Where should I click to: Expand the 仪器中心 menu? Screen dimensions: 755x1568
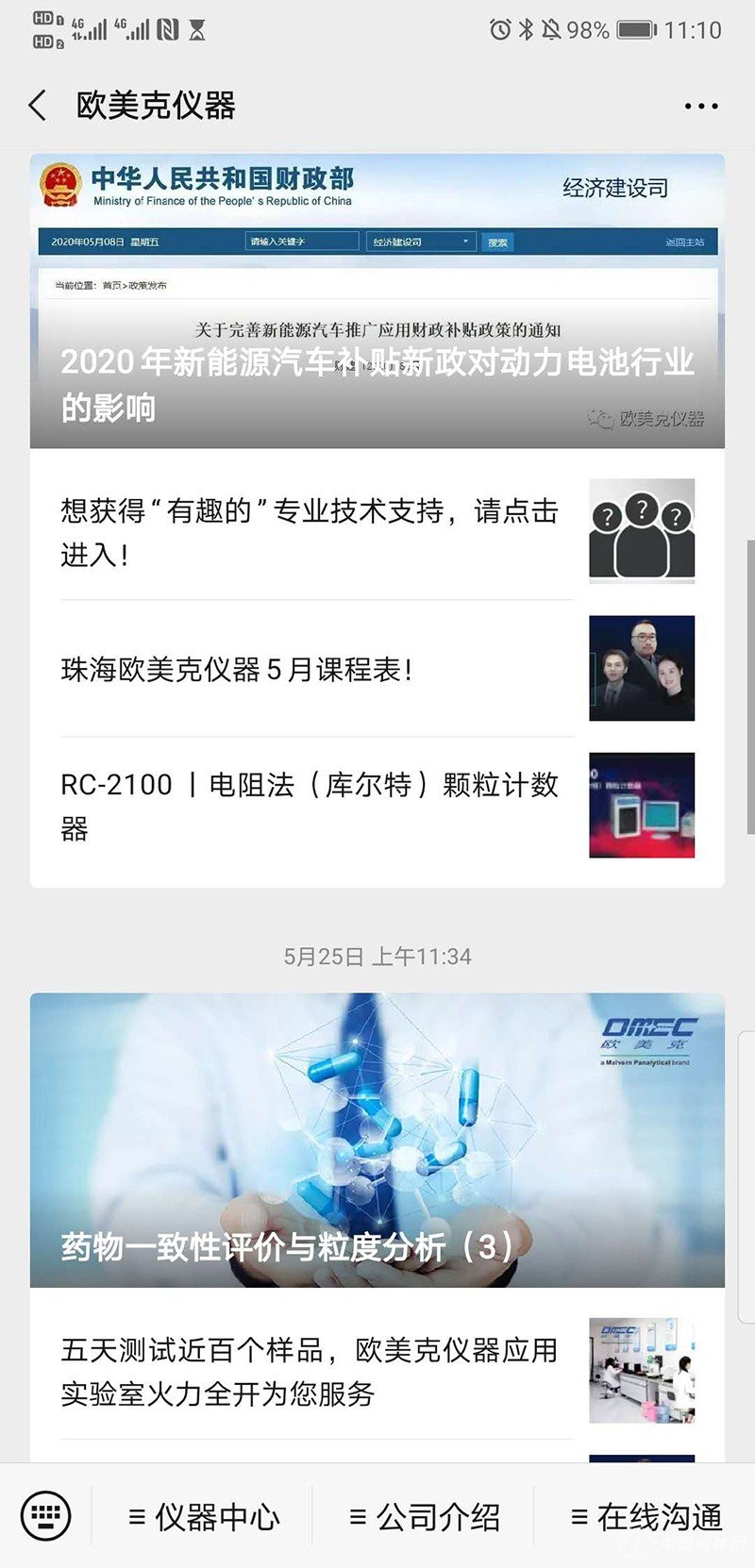(204, 1517)
